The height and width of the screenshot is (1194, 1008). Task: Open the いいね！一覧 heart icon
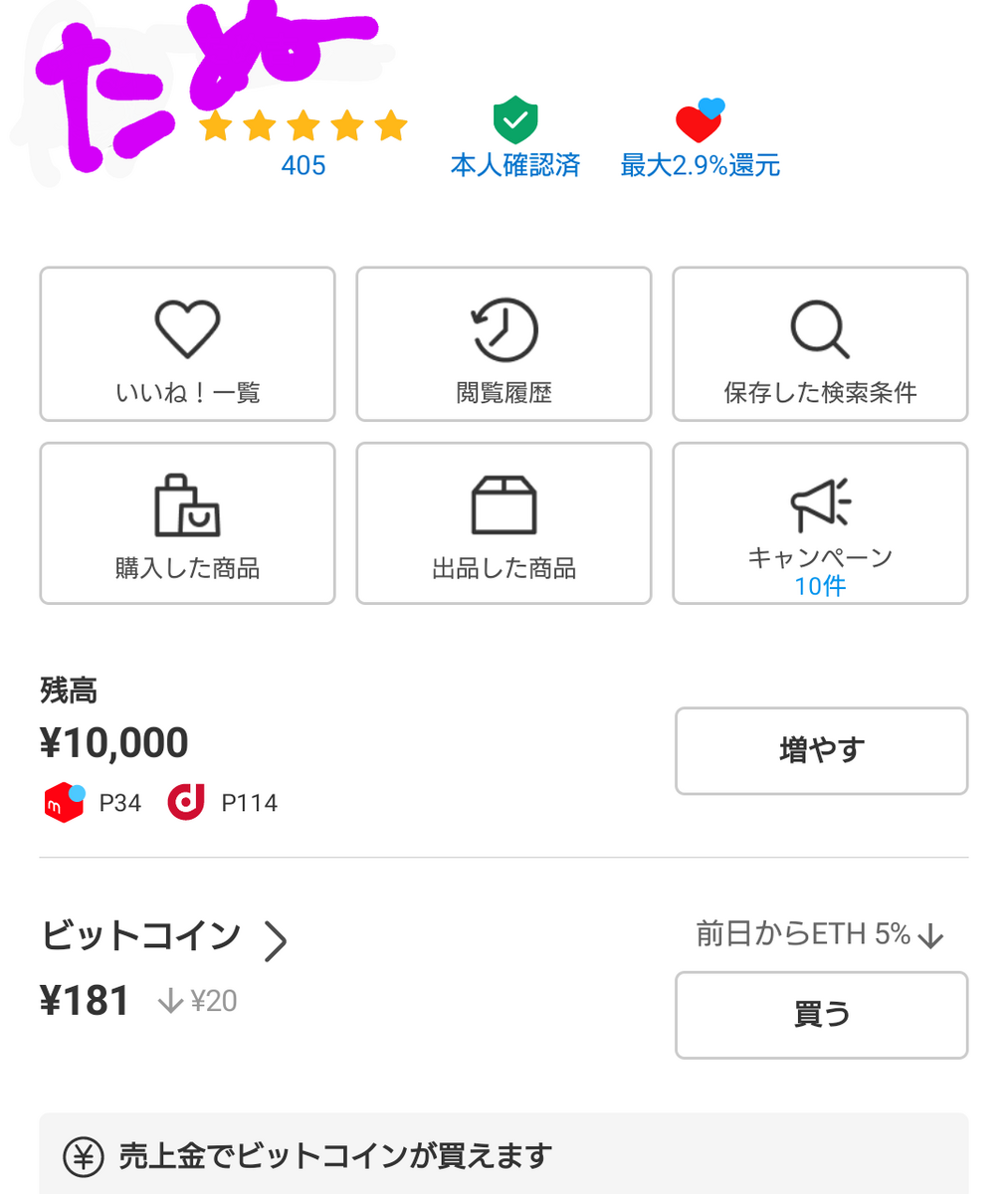(x=187, y=328)
